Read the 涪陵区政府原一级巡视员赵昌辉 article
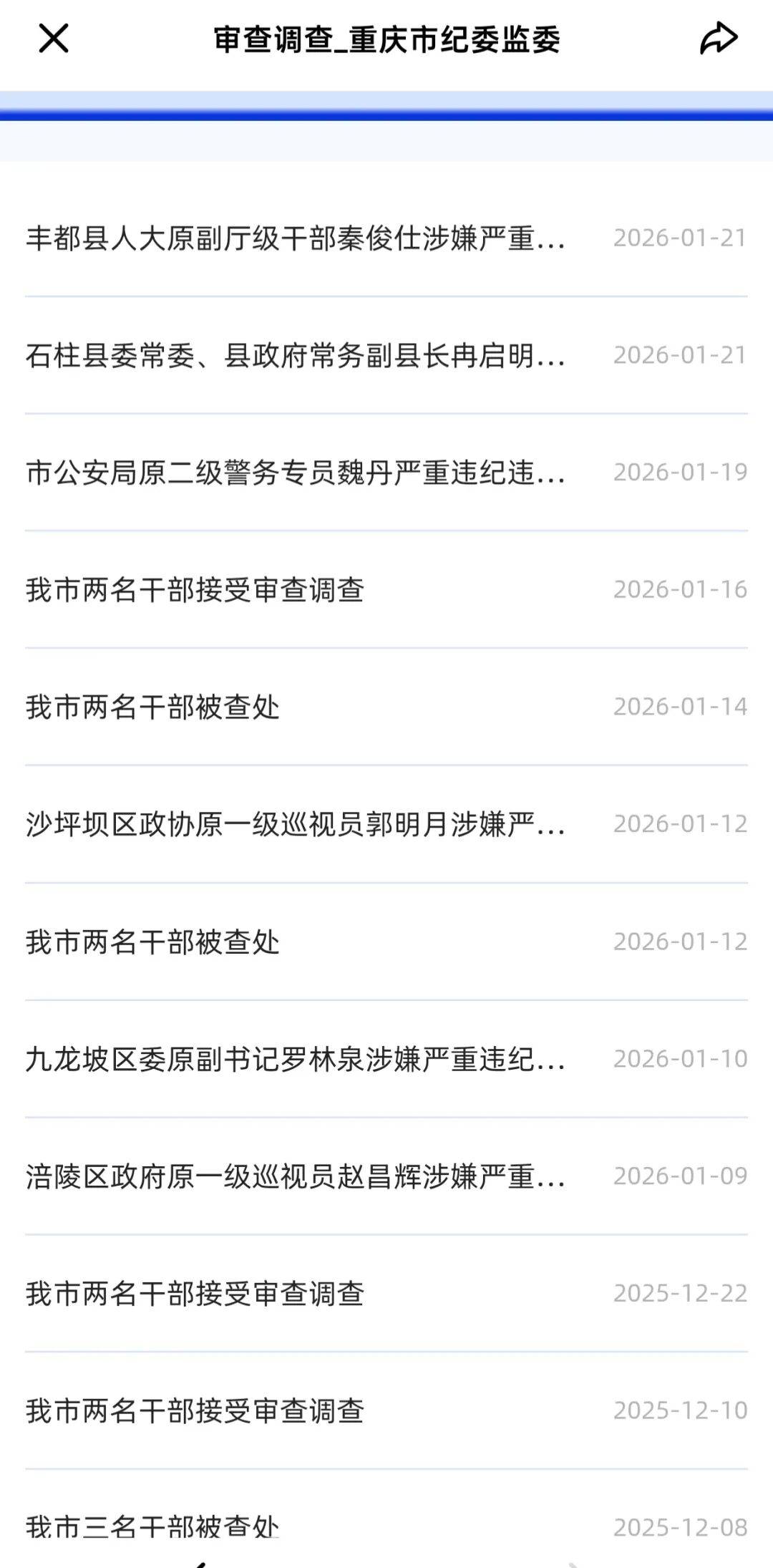This screenshot has width=773, height=1568. (295, 1176)
